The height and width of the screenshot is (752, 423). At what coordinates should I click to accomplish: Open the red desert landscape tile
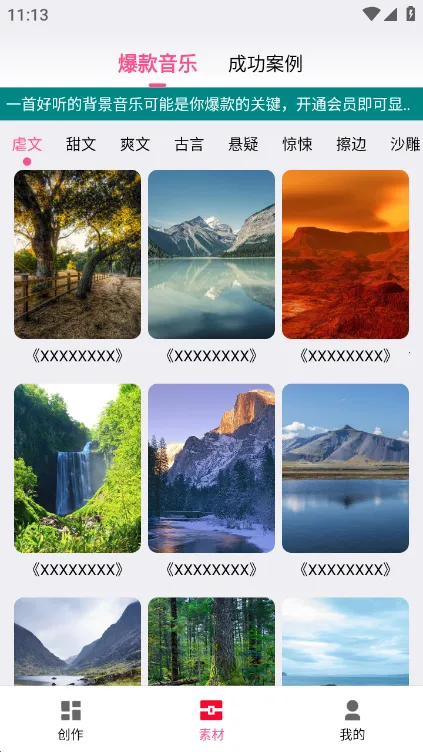click(345, 254)
